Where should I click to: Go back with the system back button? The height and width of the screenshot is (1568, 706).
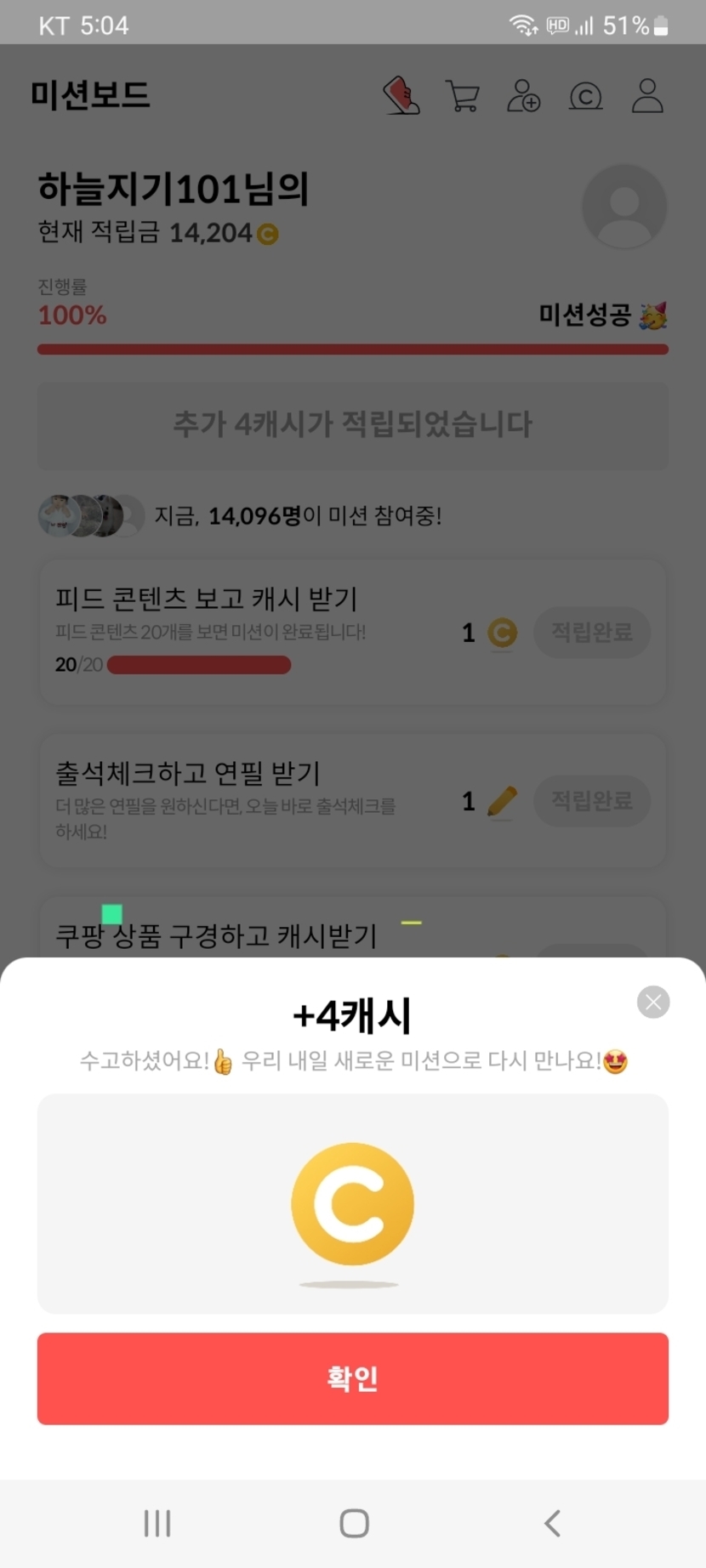(553, 1523)
